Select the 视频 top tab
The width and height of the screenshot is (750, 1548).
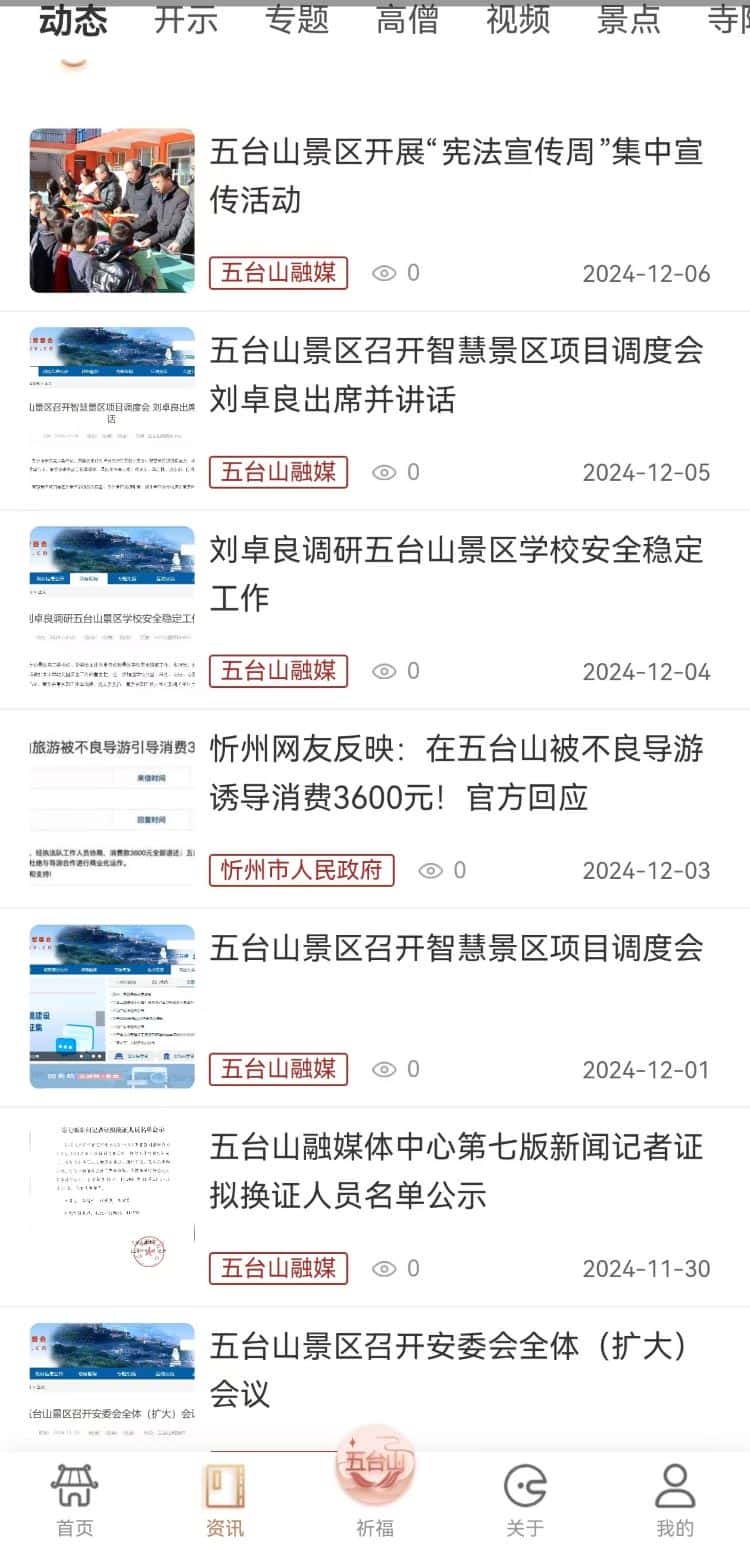point(517,20)
